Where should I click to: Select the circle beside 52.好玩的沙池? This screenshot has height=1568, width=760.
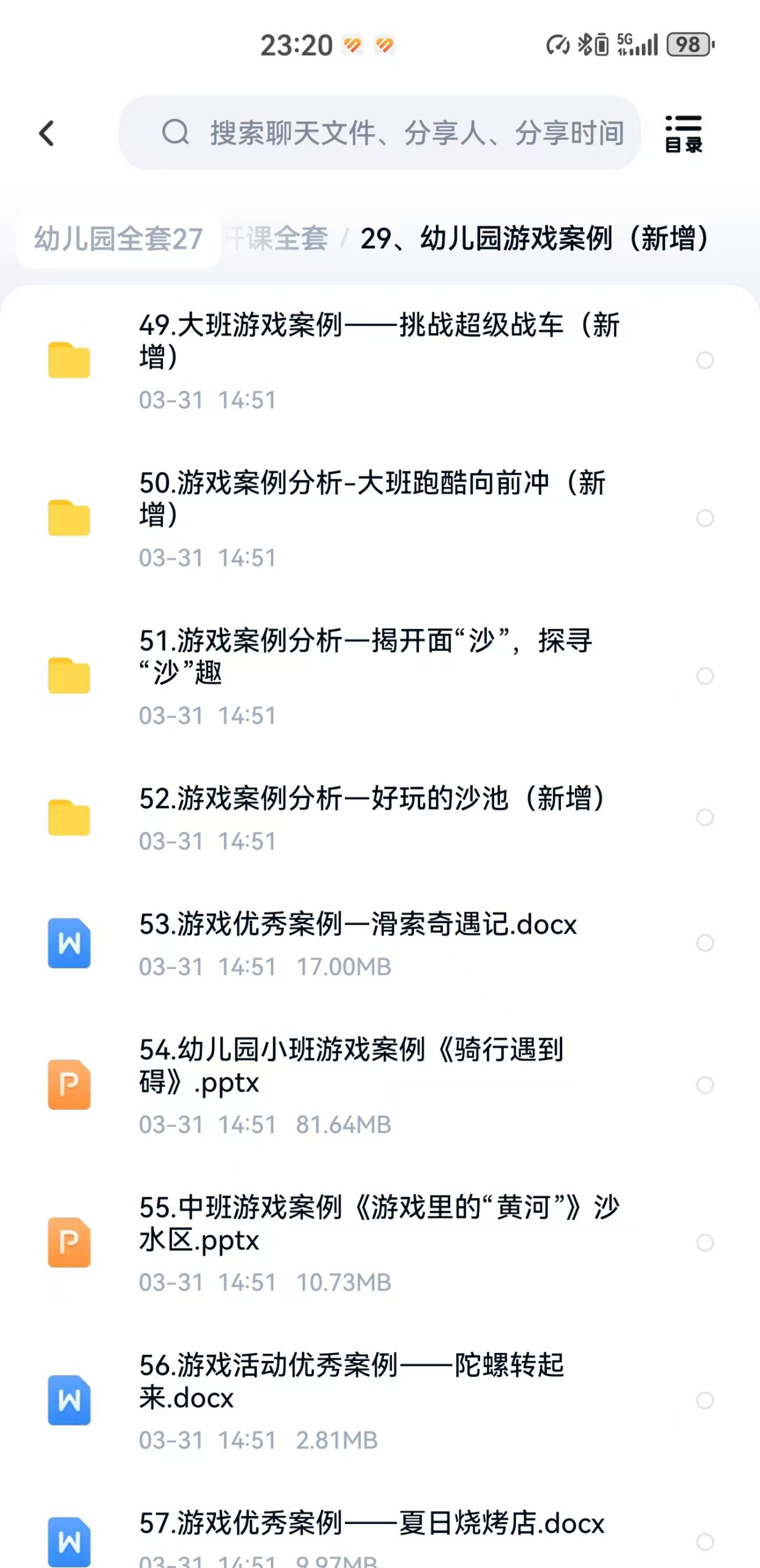(705, 818)
